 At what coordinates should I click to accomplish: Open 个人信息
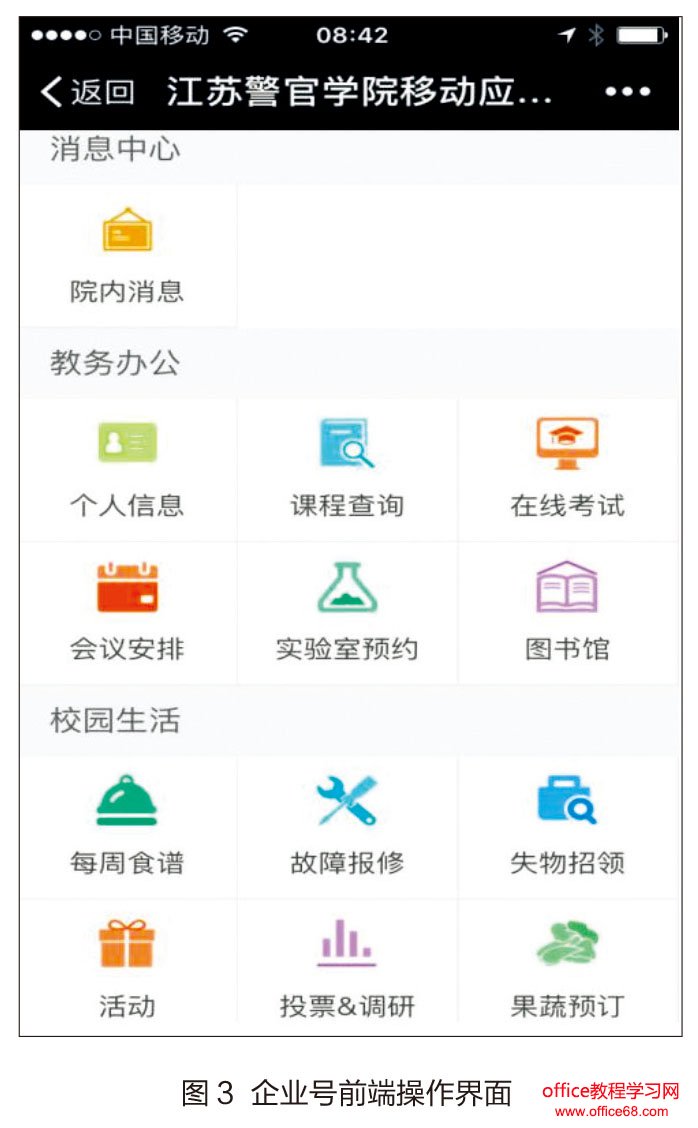tap(127, 468)
